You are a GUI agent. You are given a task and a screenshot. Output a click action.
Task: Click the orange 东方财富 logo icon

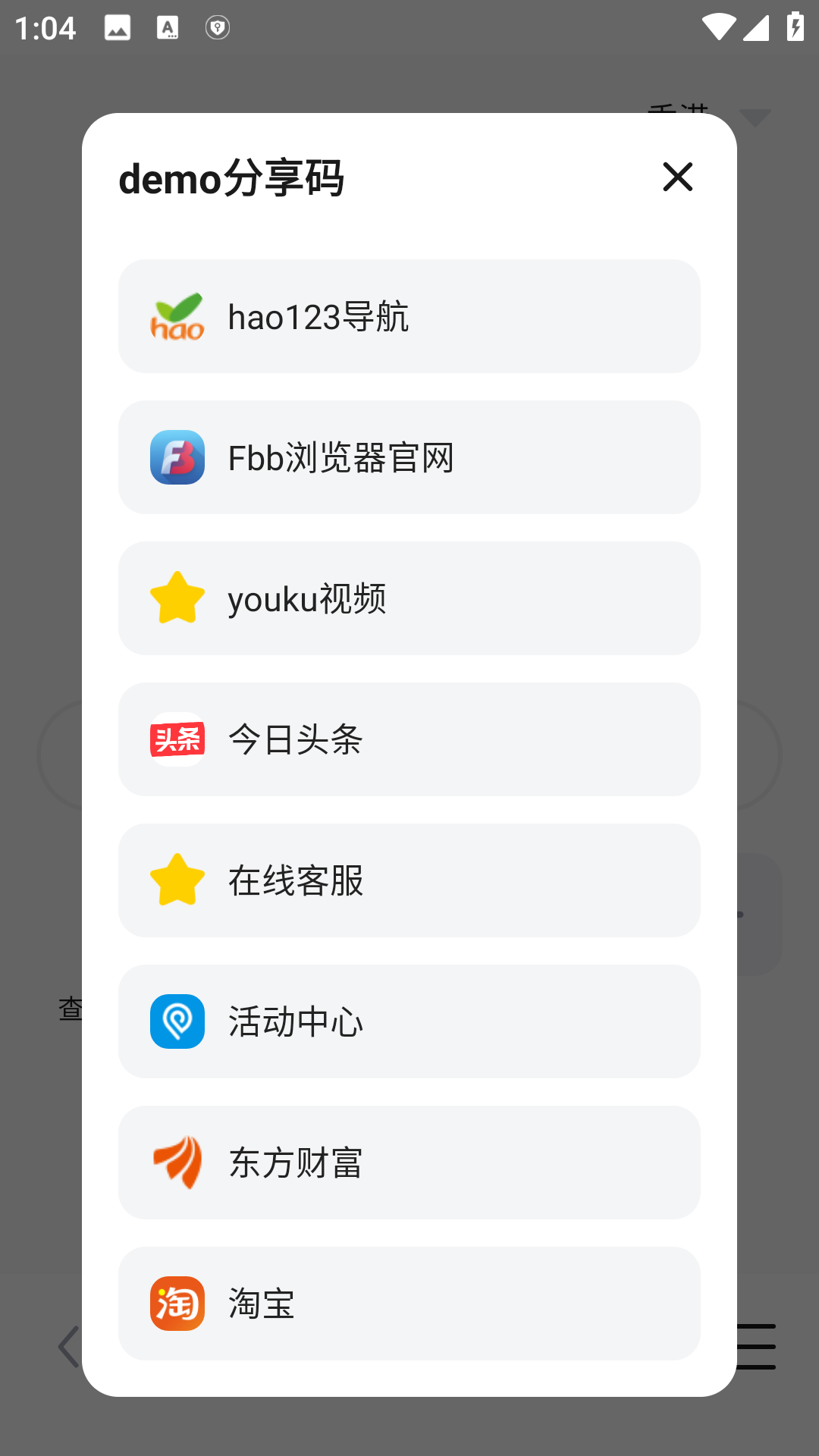[x=177, y=1163]
